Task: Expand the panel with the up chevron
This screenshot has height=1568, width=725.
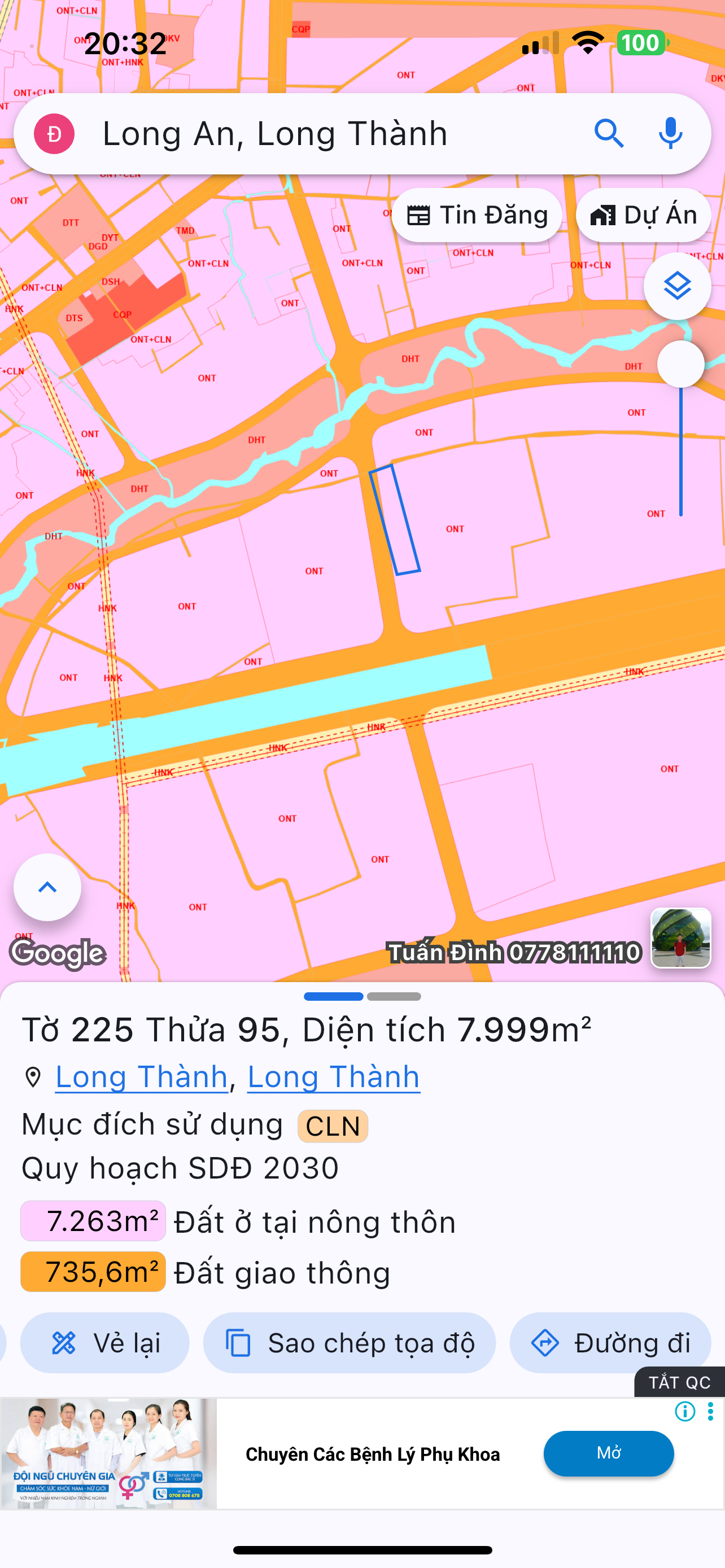Action: pos(47,887)
